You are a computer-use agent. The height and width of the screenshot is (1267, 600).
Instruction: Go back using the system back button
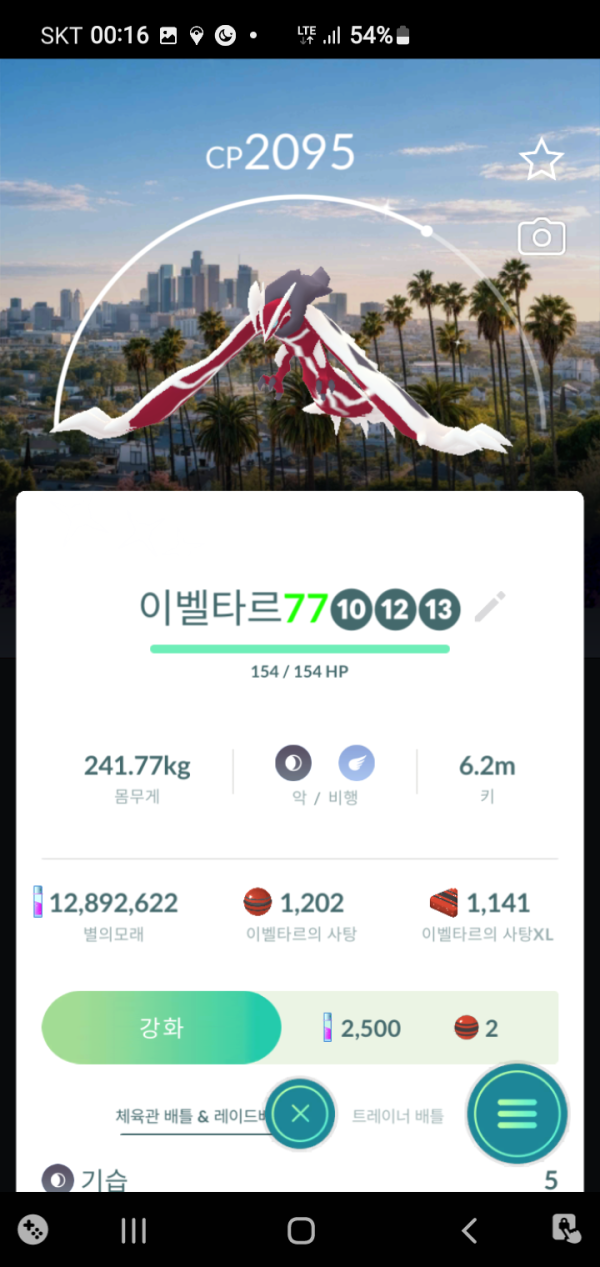468,1230
